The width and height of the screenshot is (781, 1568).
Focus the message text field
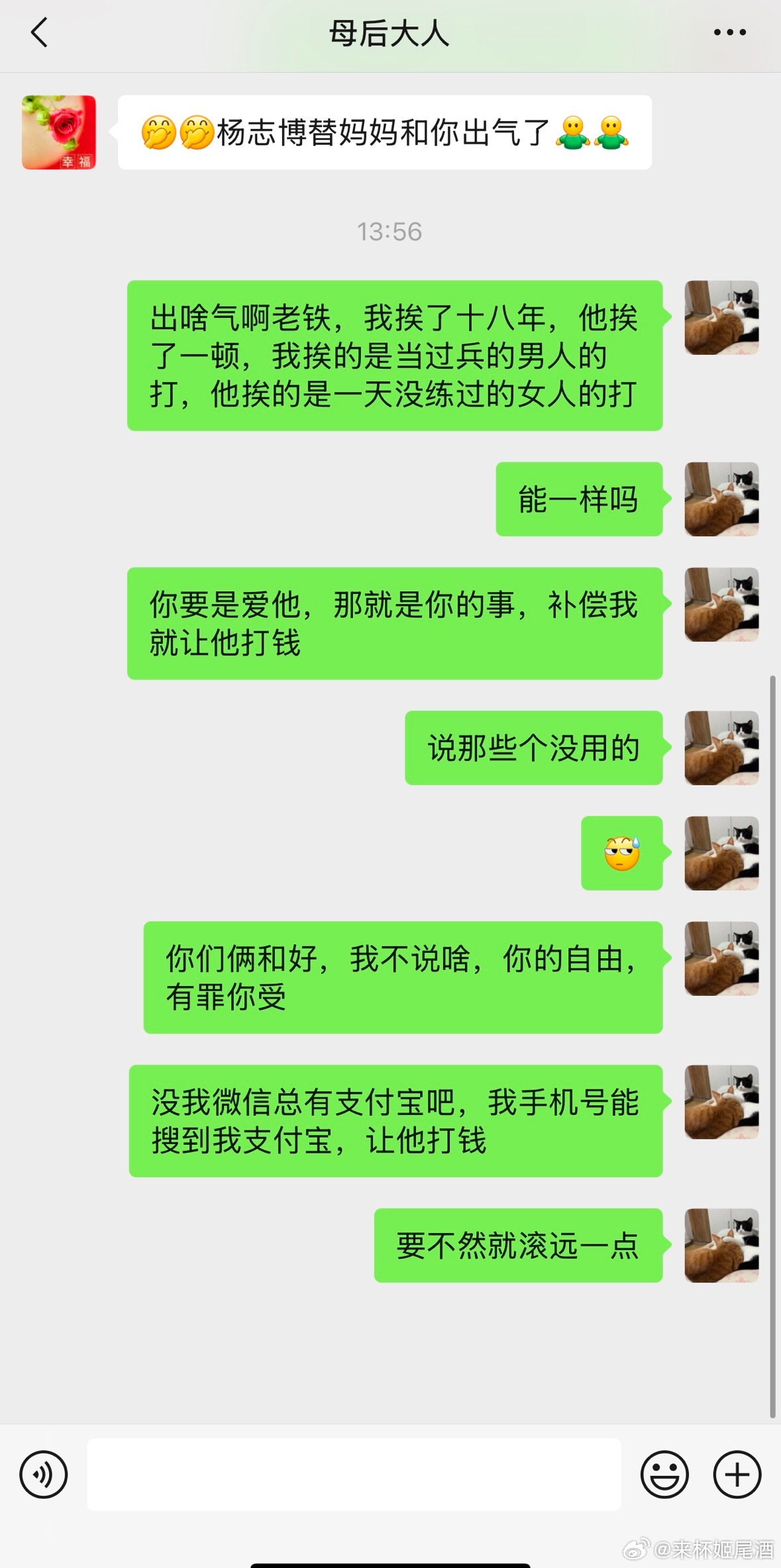[354, 1475]
